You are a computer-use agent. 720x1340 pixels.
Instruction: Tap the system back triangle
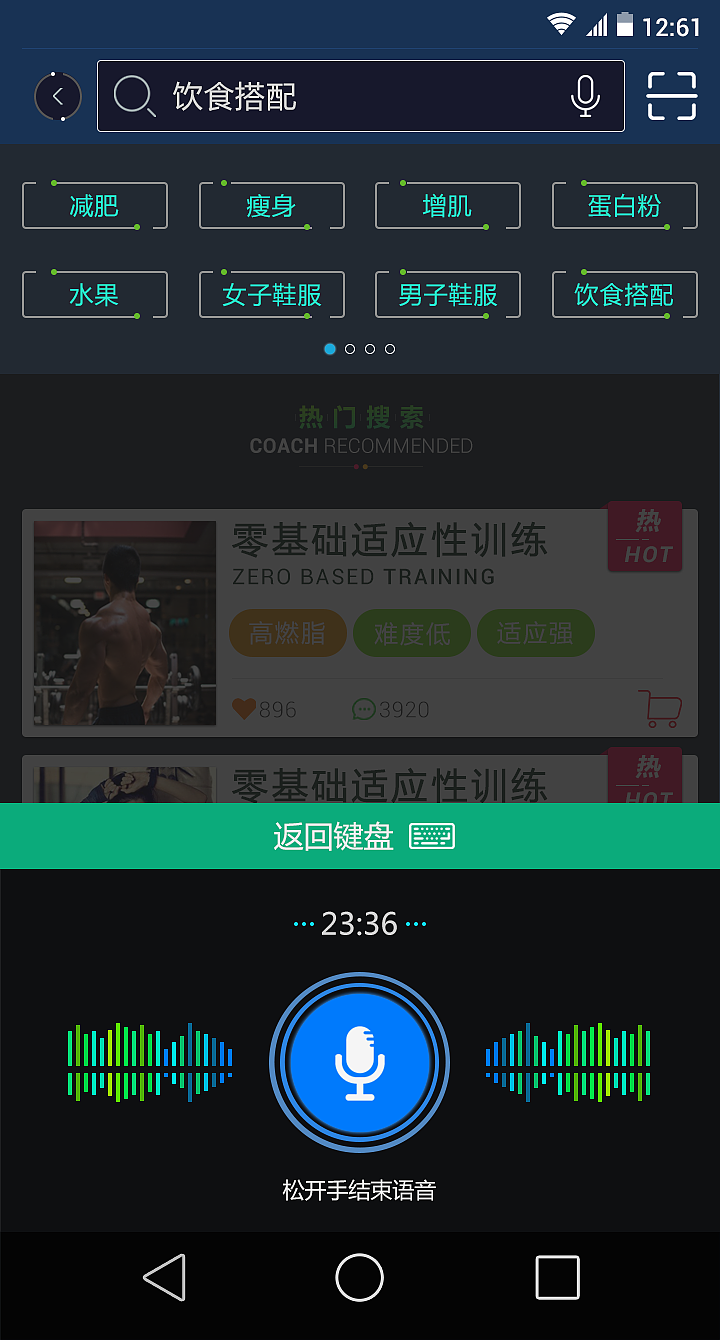point(165,1277)
